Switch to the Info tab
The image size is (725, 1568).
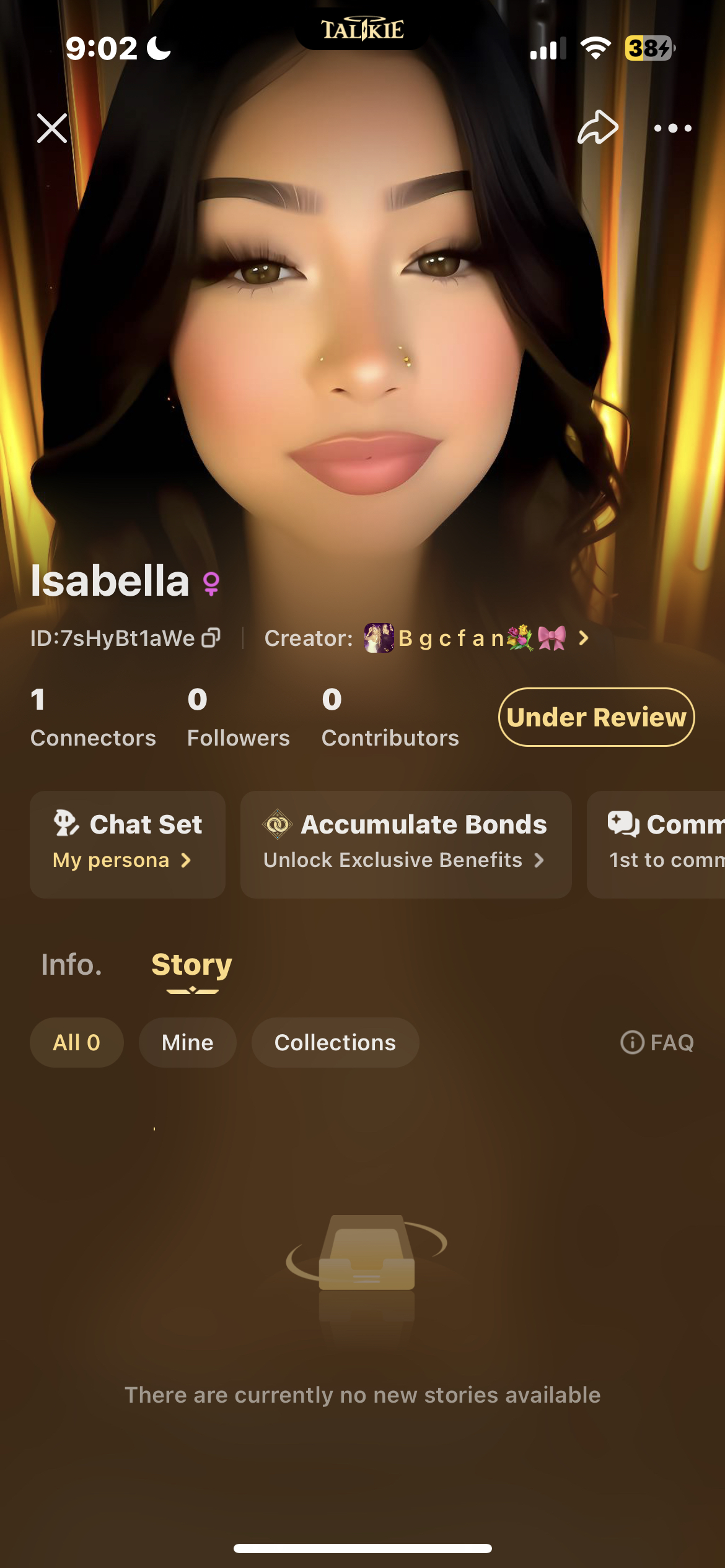point(71,964)
